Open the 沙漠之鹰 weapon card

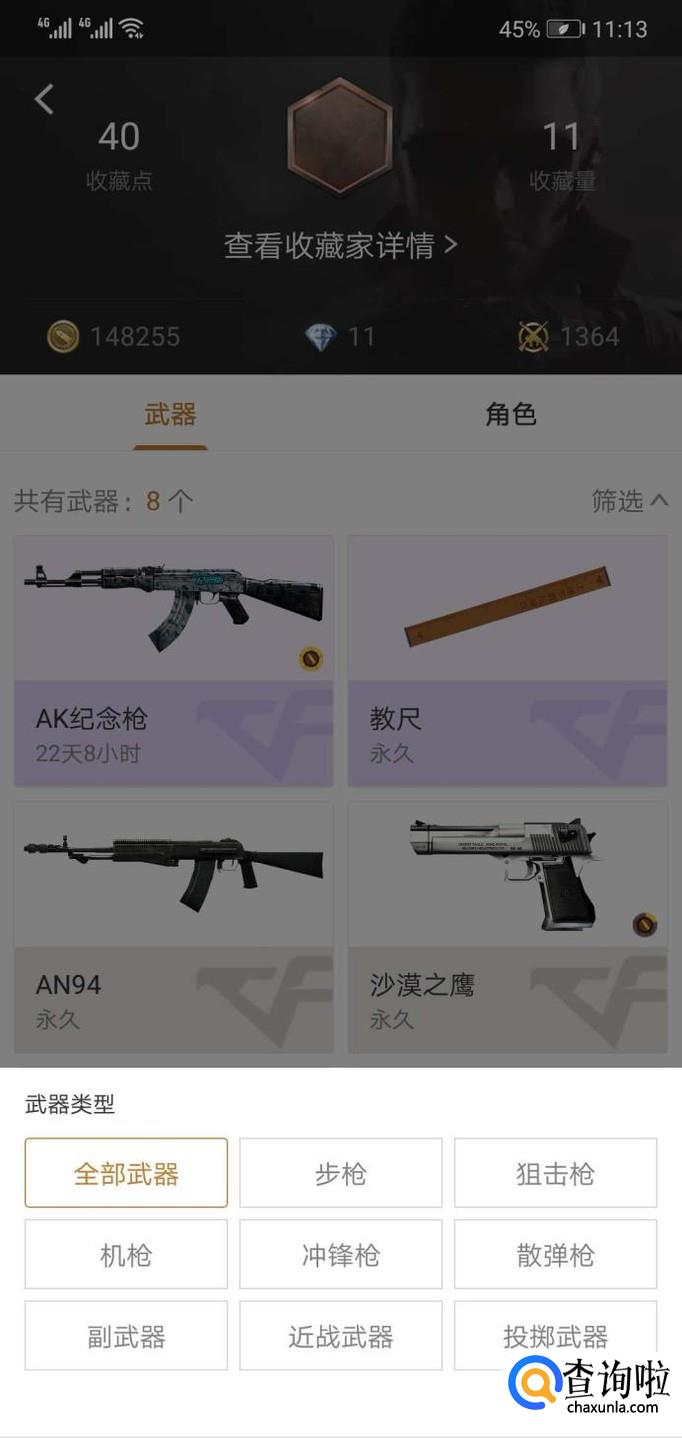pos(507,926)
